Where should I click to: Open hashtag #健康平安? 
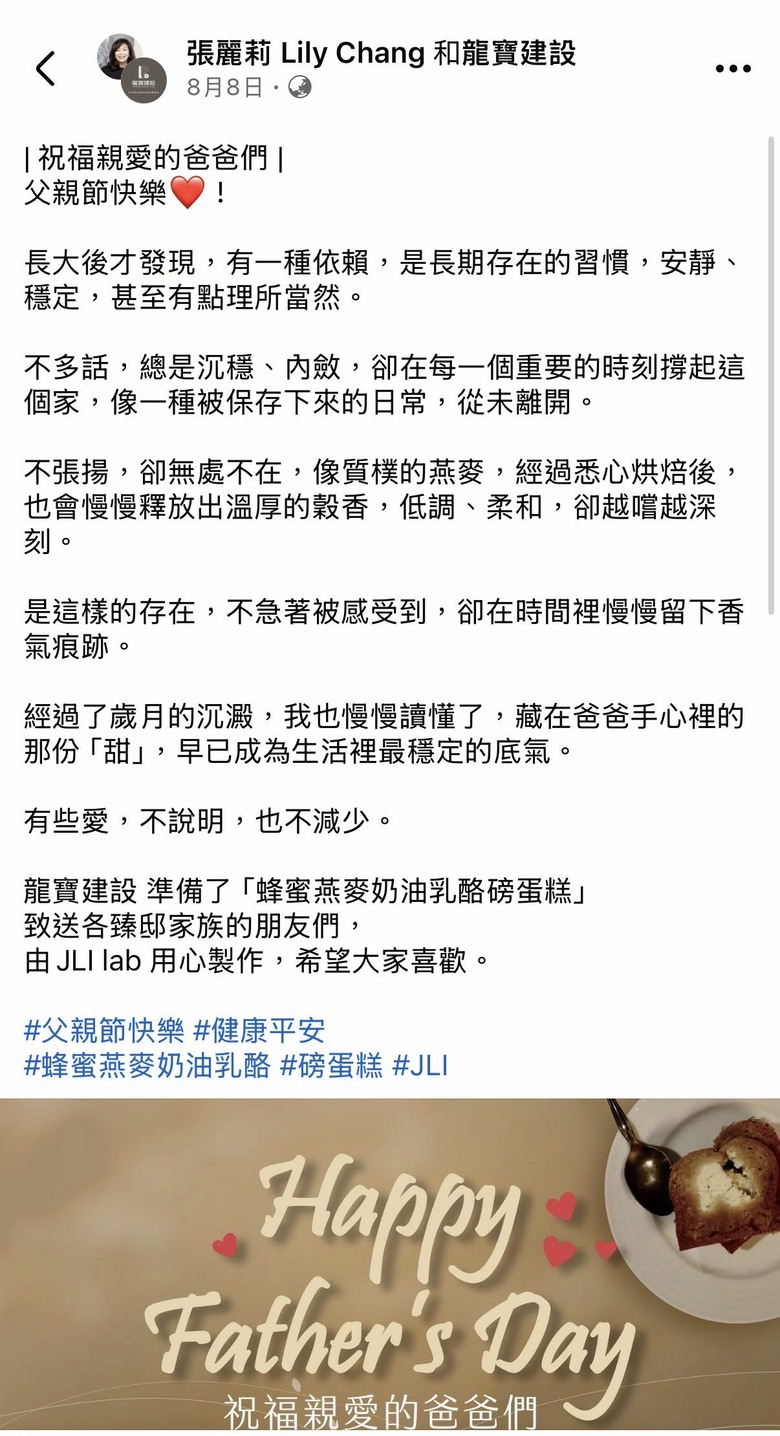pyautogui.click(x=259, y=1030)
